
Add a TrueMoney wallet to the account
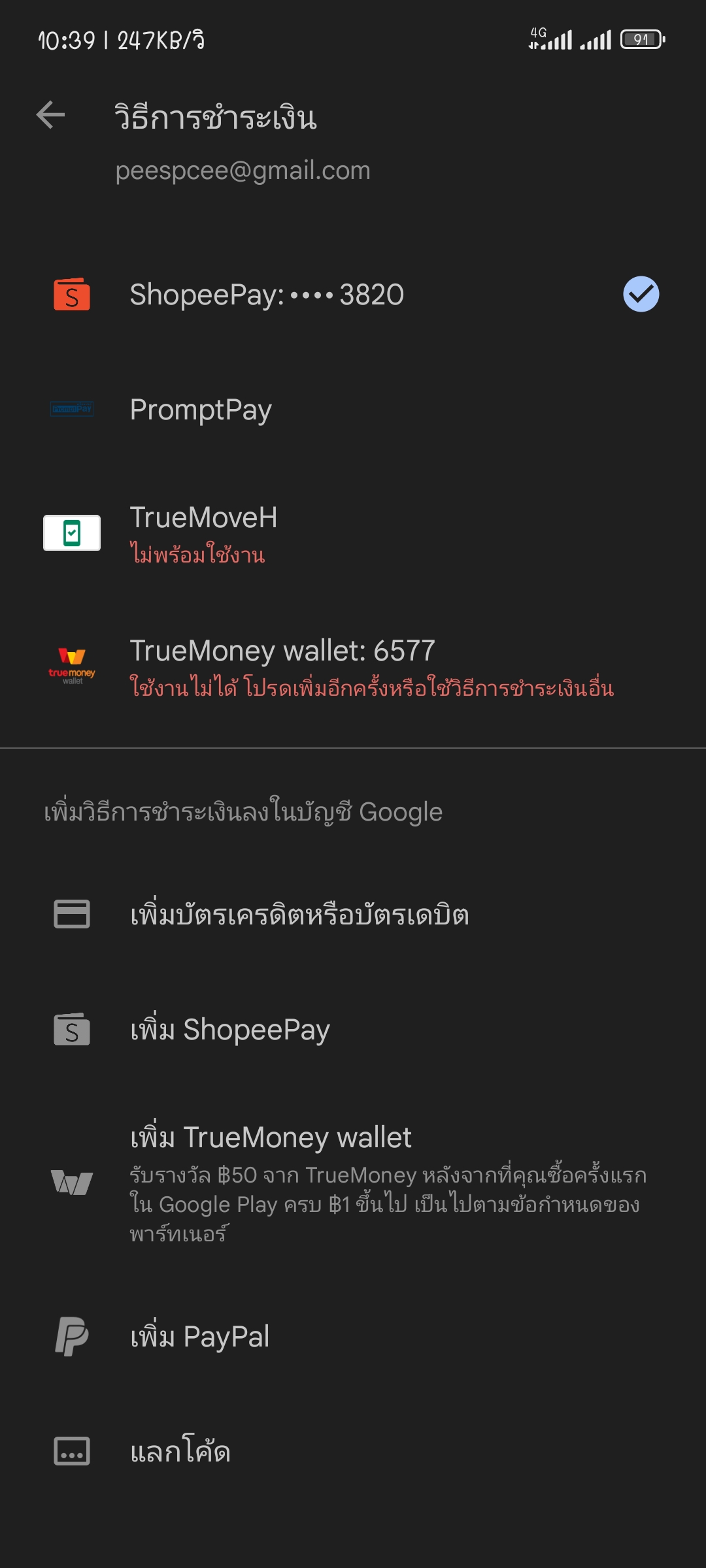[353, 1183]
